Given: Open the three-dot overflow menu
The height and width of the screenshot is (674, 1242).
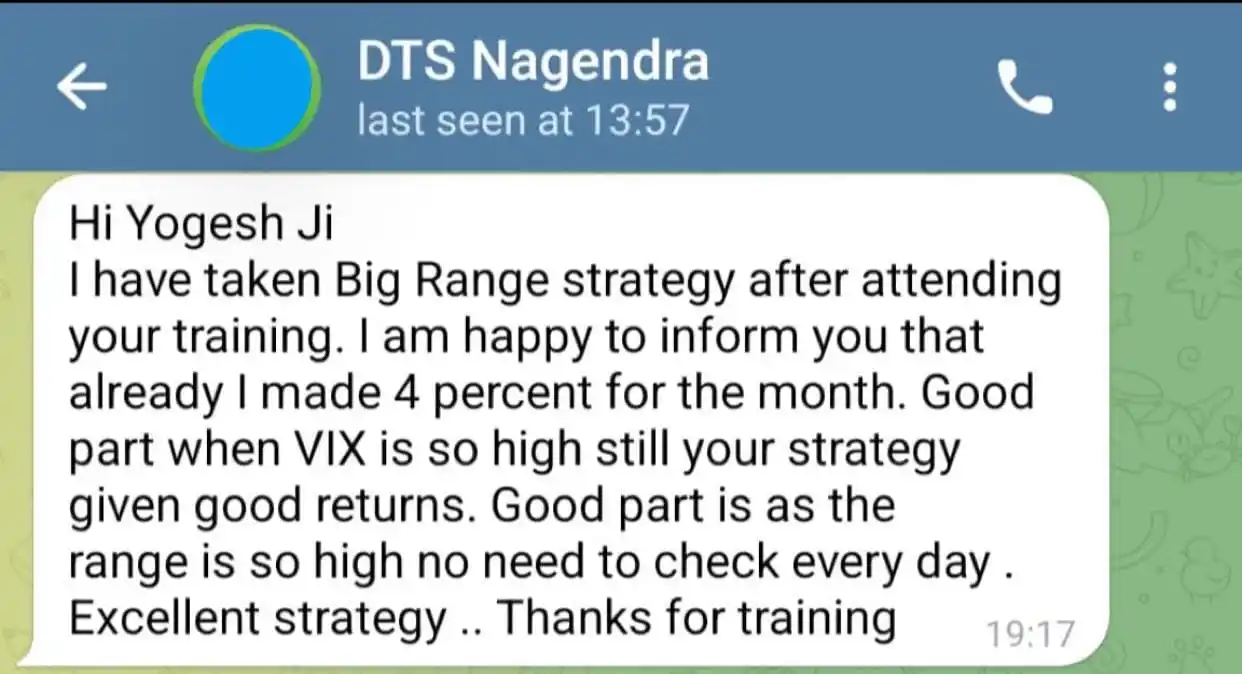Looking at the screenshot, I should (1170, 88).
